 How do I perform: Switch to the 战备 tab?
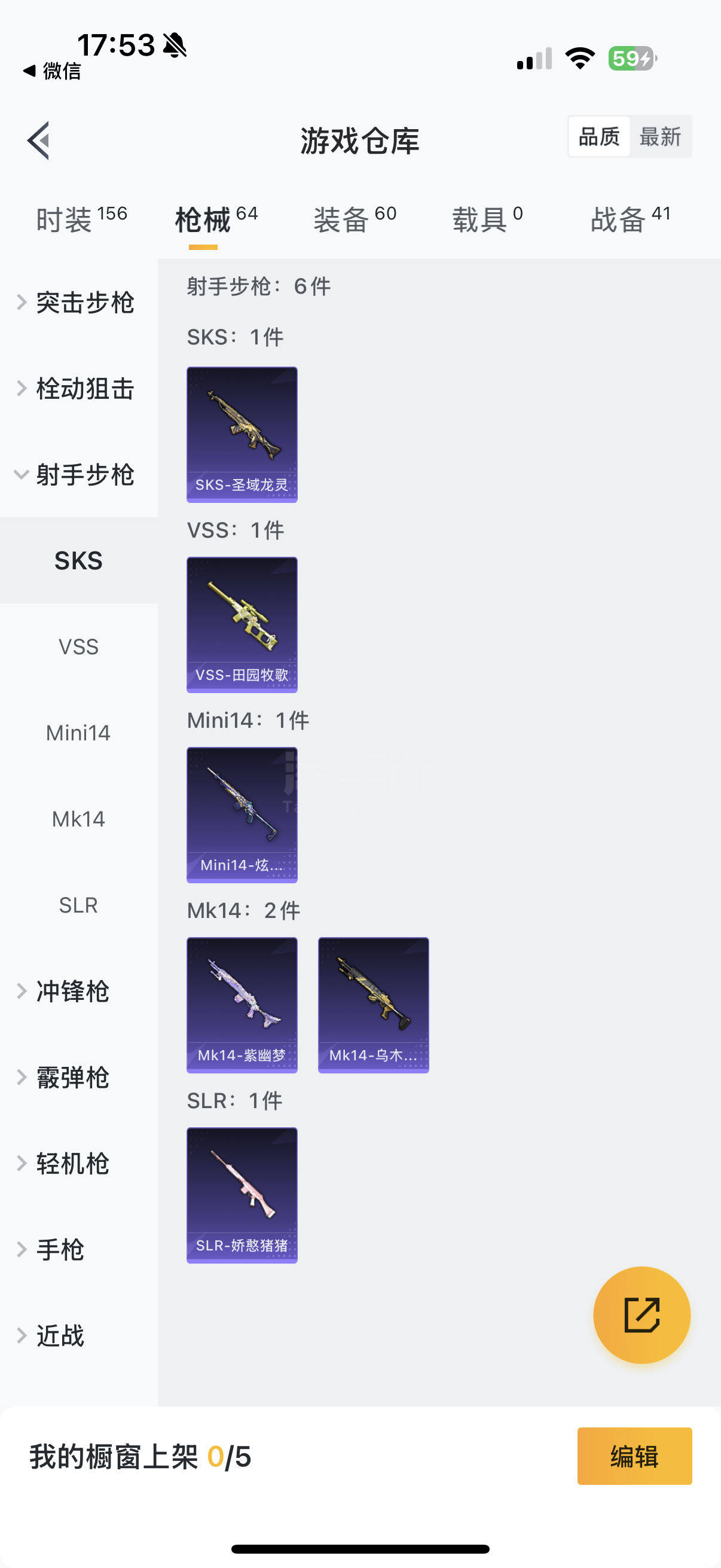631,218
